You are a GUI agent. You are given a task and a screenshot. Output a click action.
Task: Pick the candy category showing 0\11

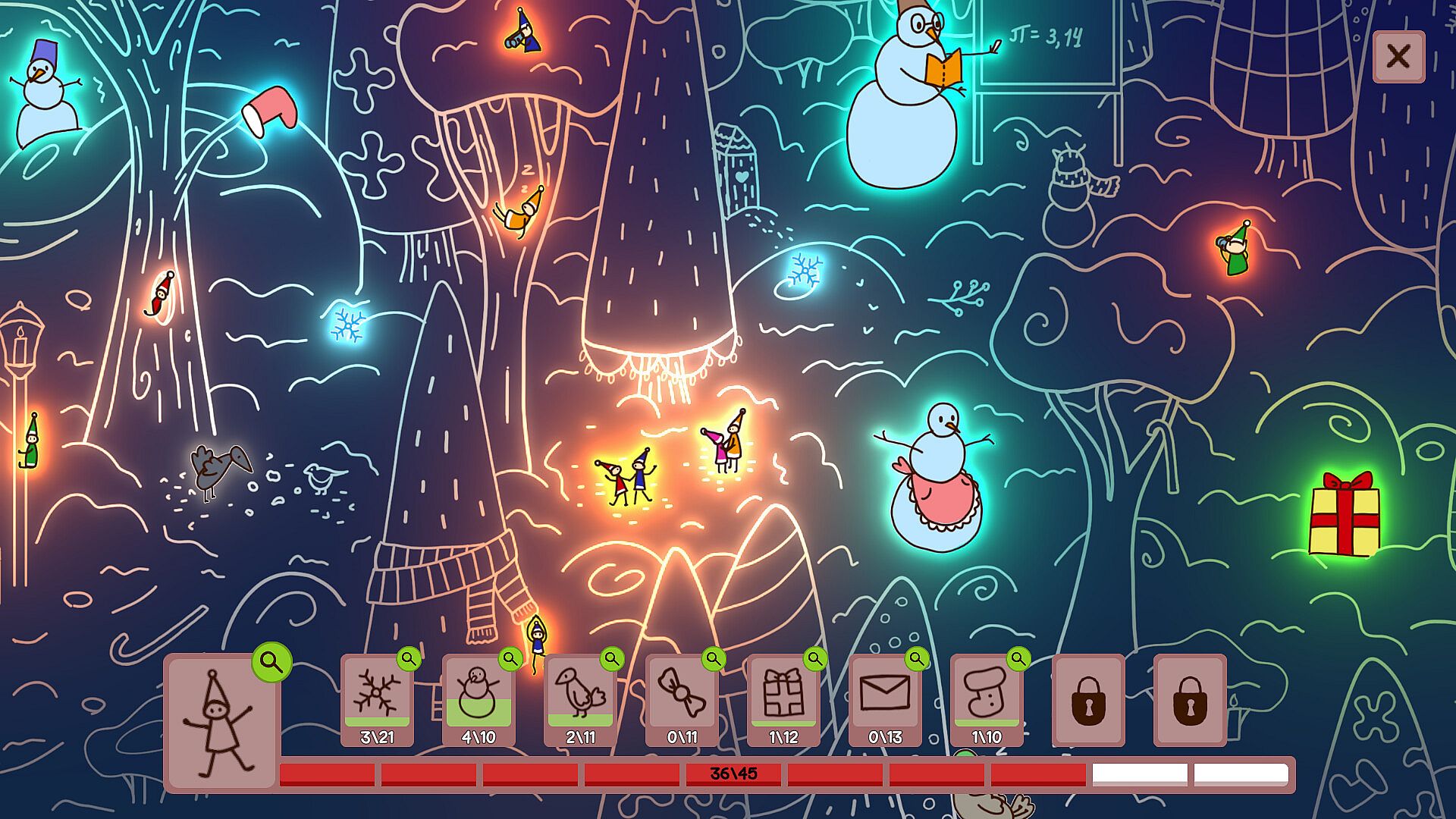(682, 699)
